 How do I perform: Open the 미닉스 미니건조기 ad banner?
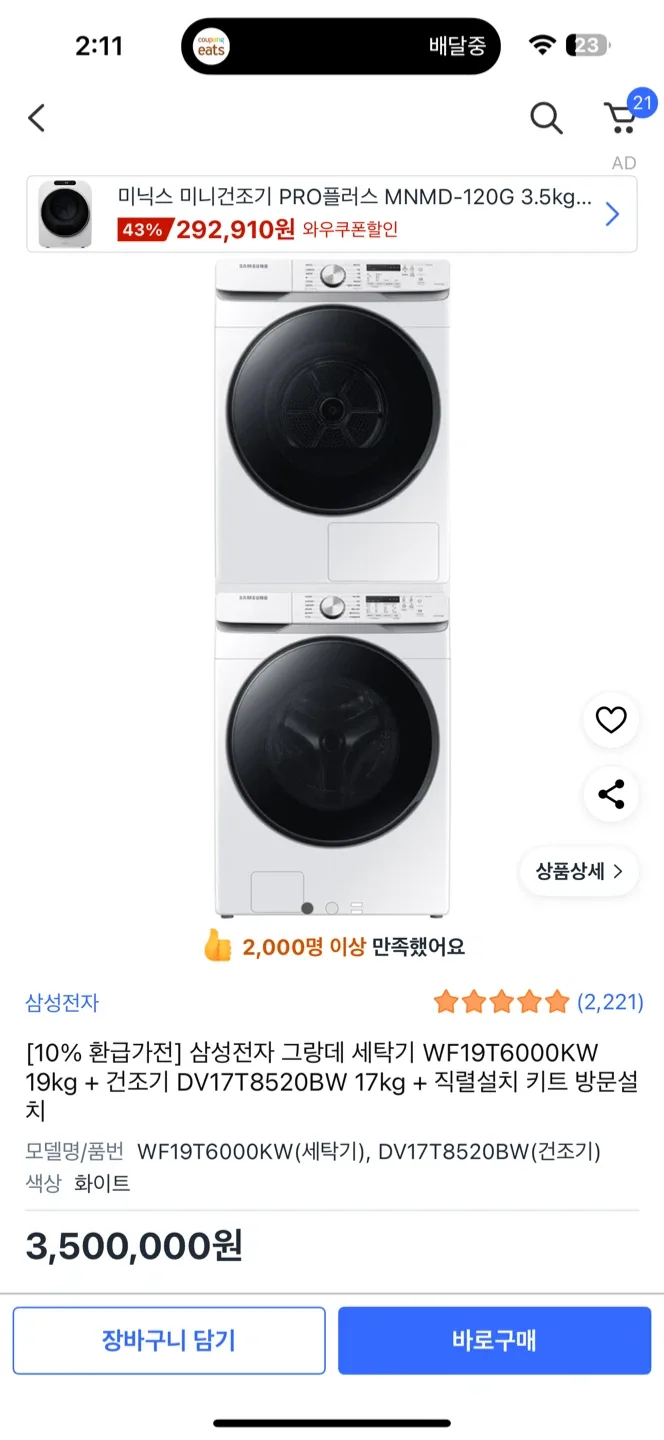tap(331, 214)
